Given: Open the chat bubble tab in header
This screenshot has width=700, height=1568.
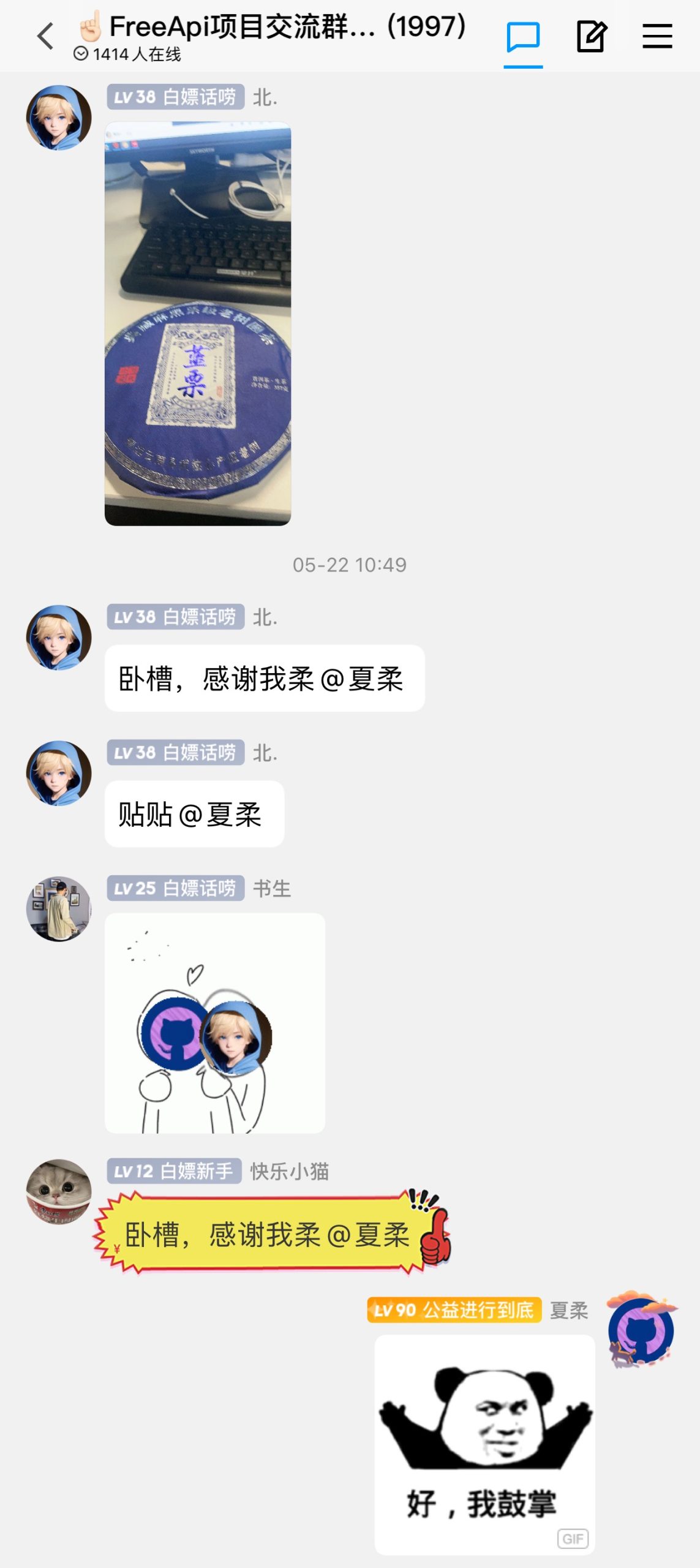Looking at the screenshot, I should [x=523, y=37].
